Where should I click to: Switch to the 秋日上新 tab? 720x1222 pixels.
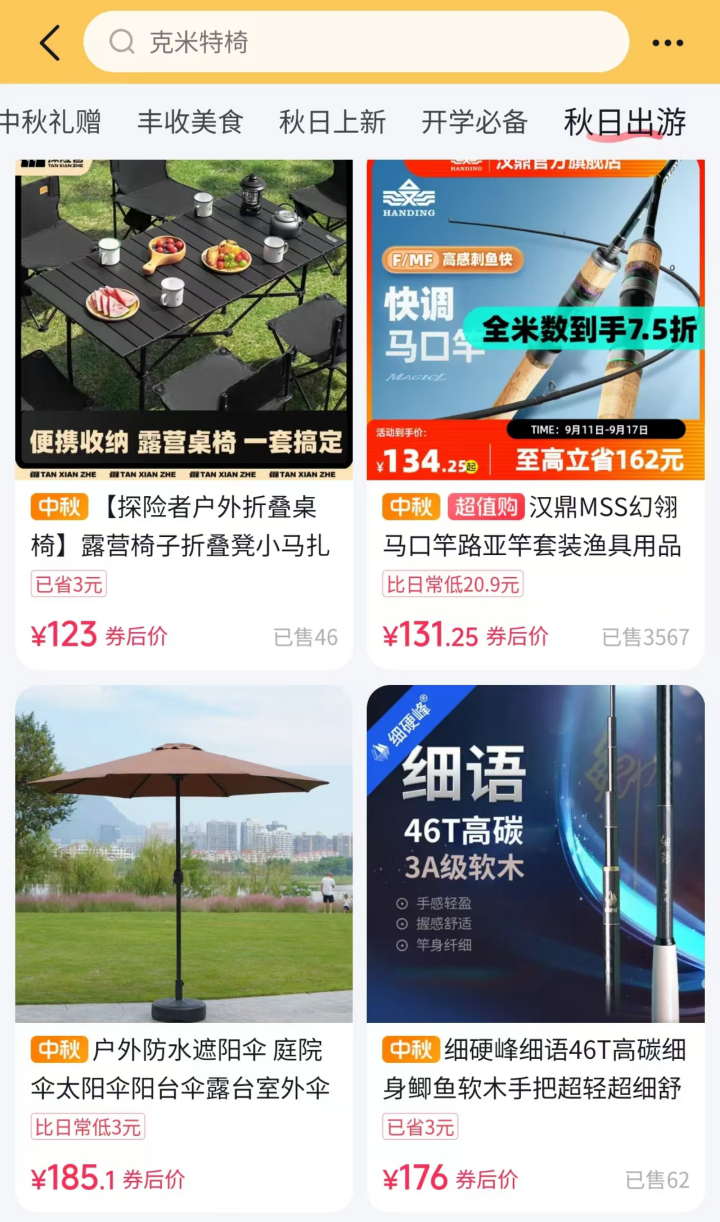click(x=332, y=122)
